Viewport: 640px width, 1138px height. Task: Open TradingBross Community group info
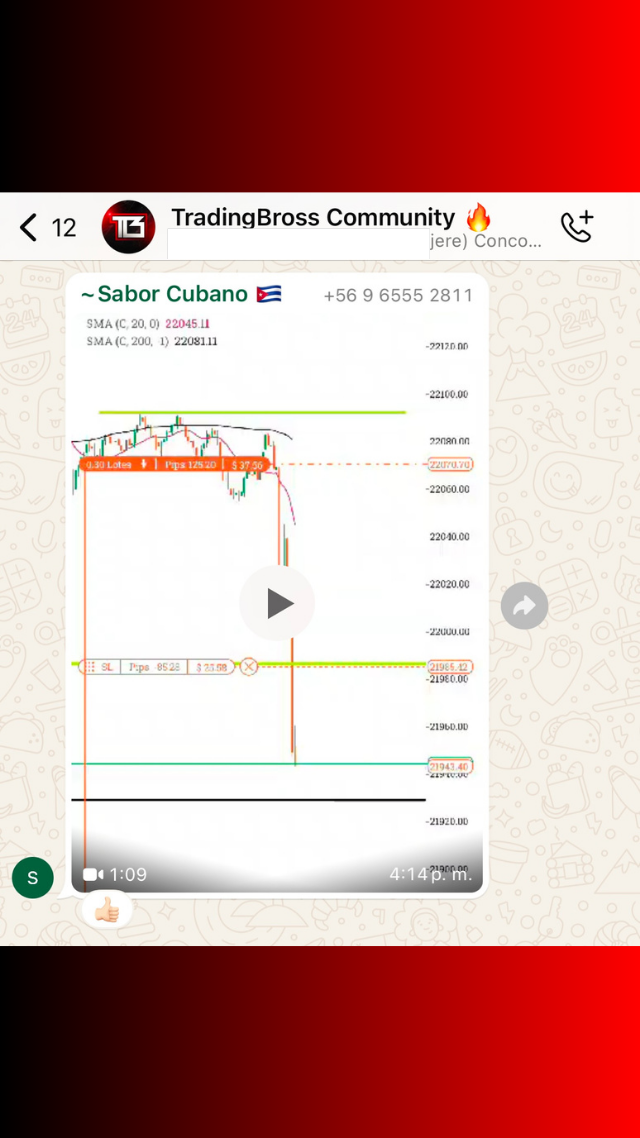[x=312, y=218]
